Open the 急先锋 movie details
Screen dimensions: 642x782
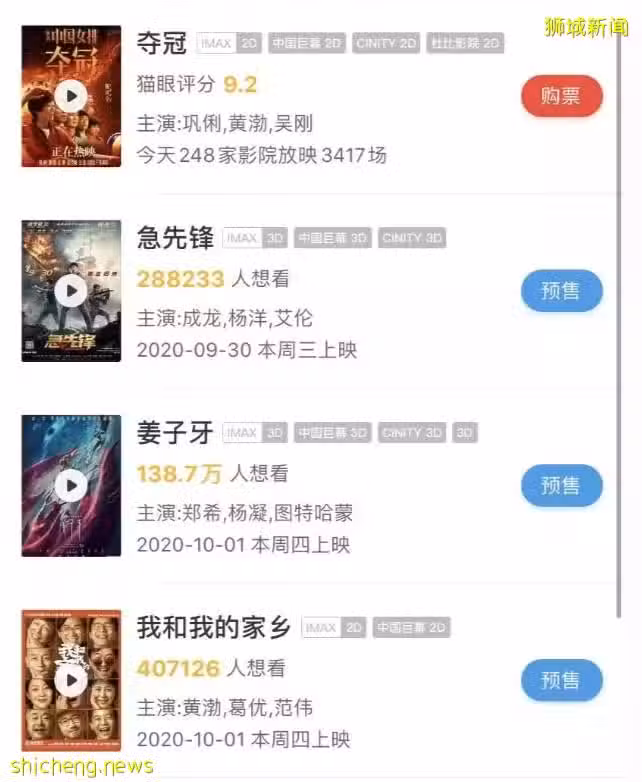point(175,238)
